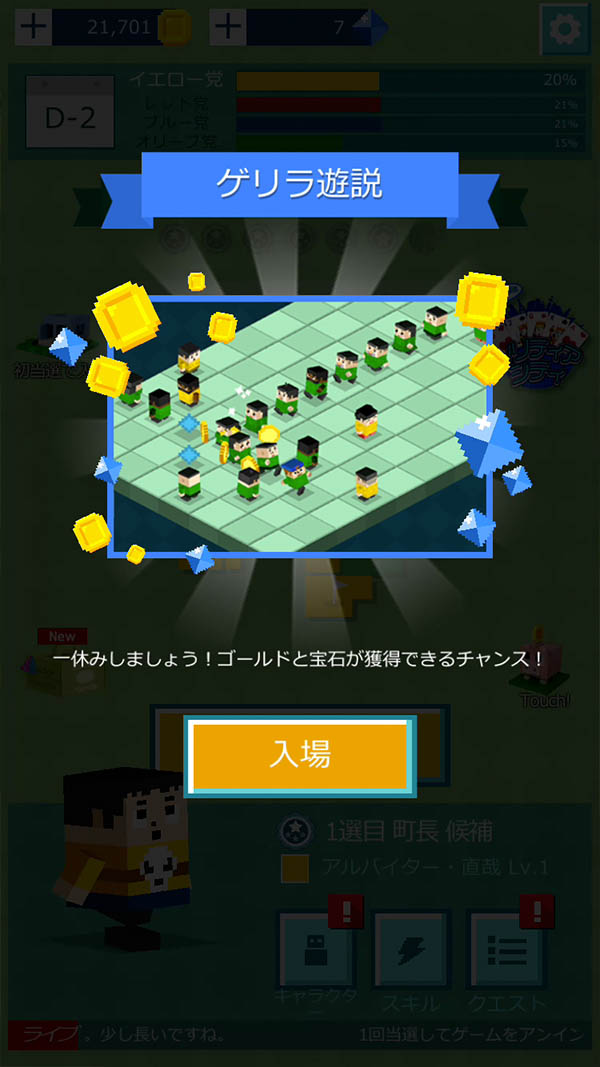
Task: Tap the 入場 button to enter
Action: tap(300, 757)
